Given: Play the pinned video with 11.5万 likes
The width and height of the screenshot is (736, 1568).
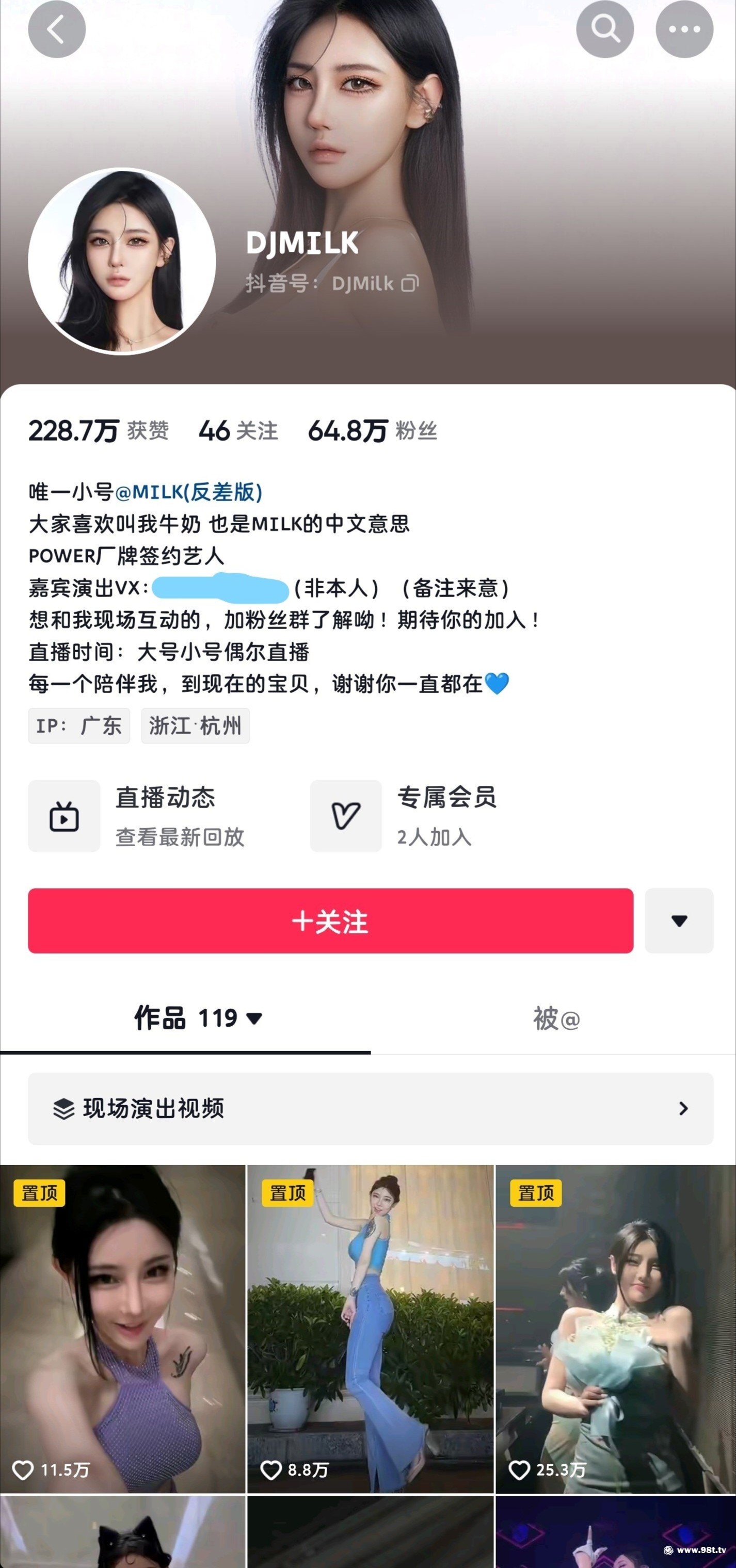Looking at the screenshot, I should 122,1328.
